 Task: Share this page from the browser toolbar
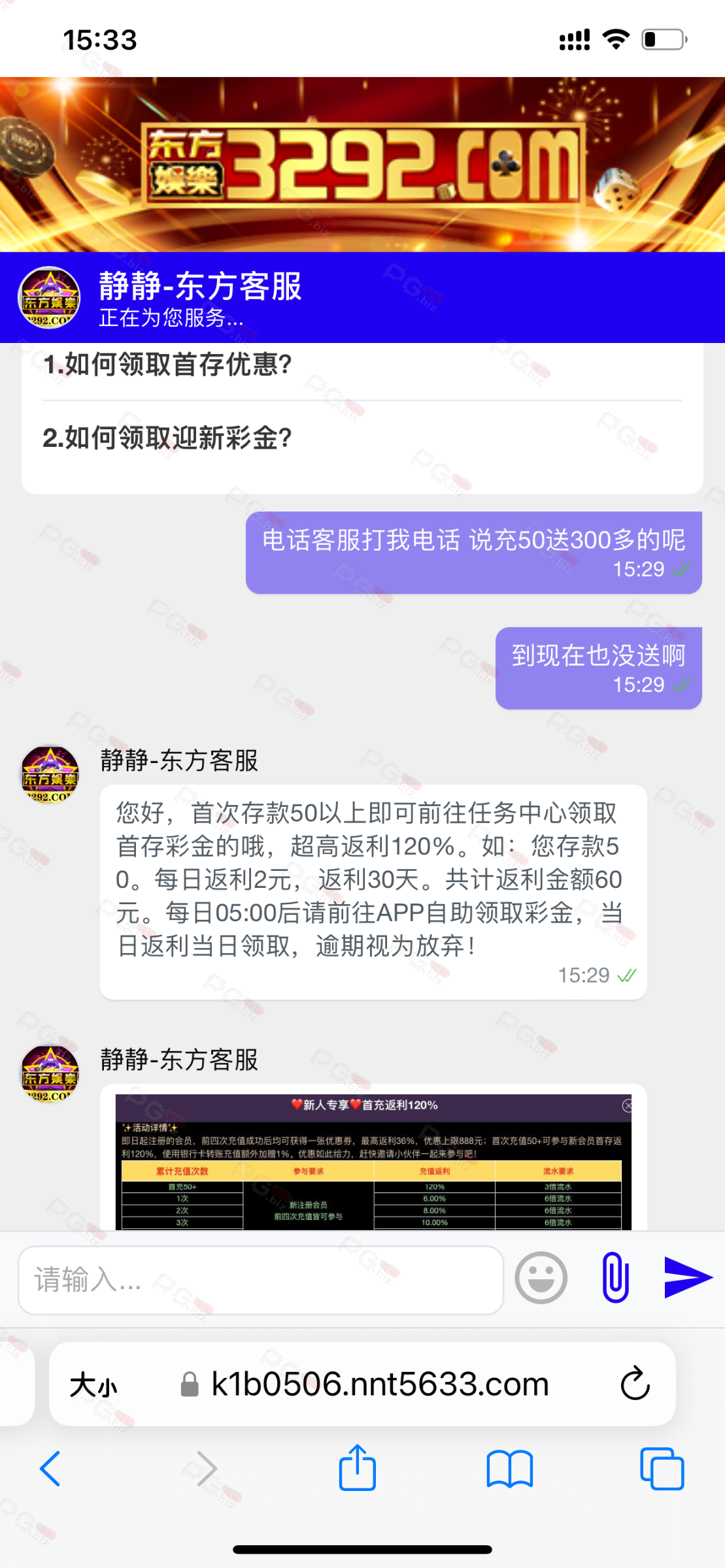358,1468
